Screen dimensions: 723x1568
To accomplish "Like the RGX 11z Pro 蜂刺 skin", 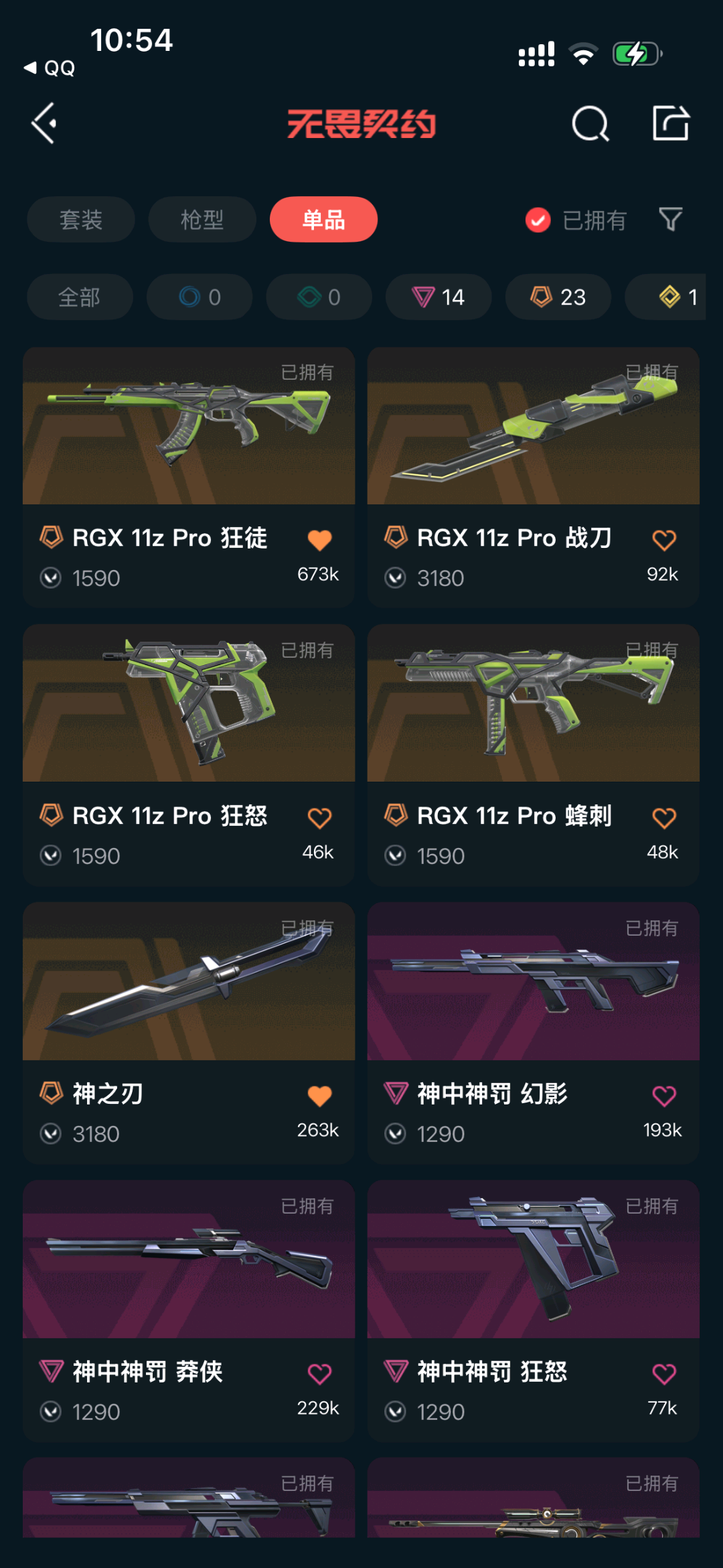I will coord(663,818).
